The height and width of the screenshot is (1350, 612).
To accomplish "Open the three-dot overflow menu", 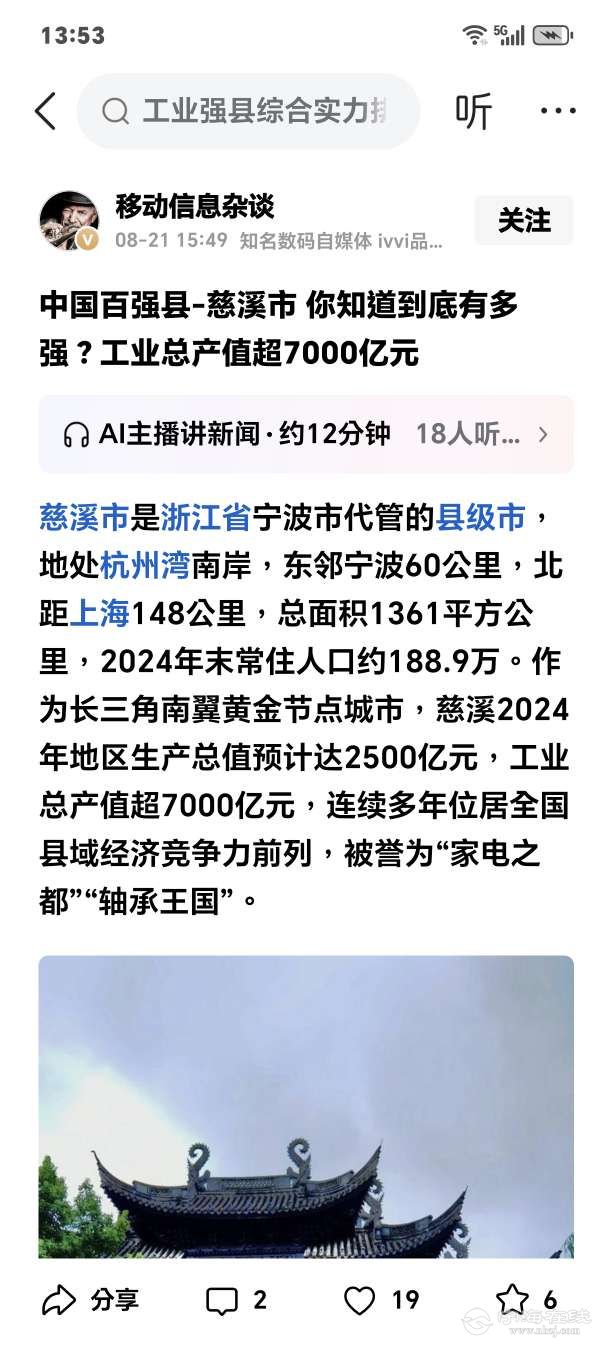I will (558, 111).
